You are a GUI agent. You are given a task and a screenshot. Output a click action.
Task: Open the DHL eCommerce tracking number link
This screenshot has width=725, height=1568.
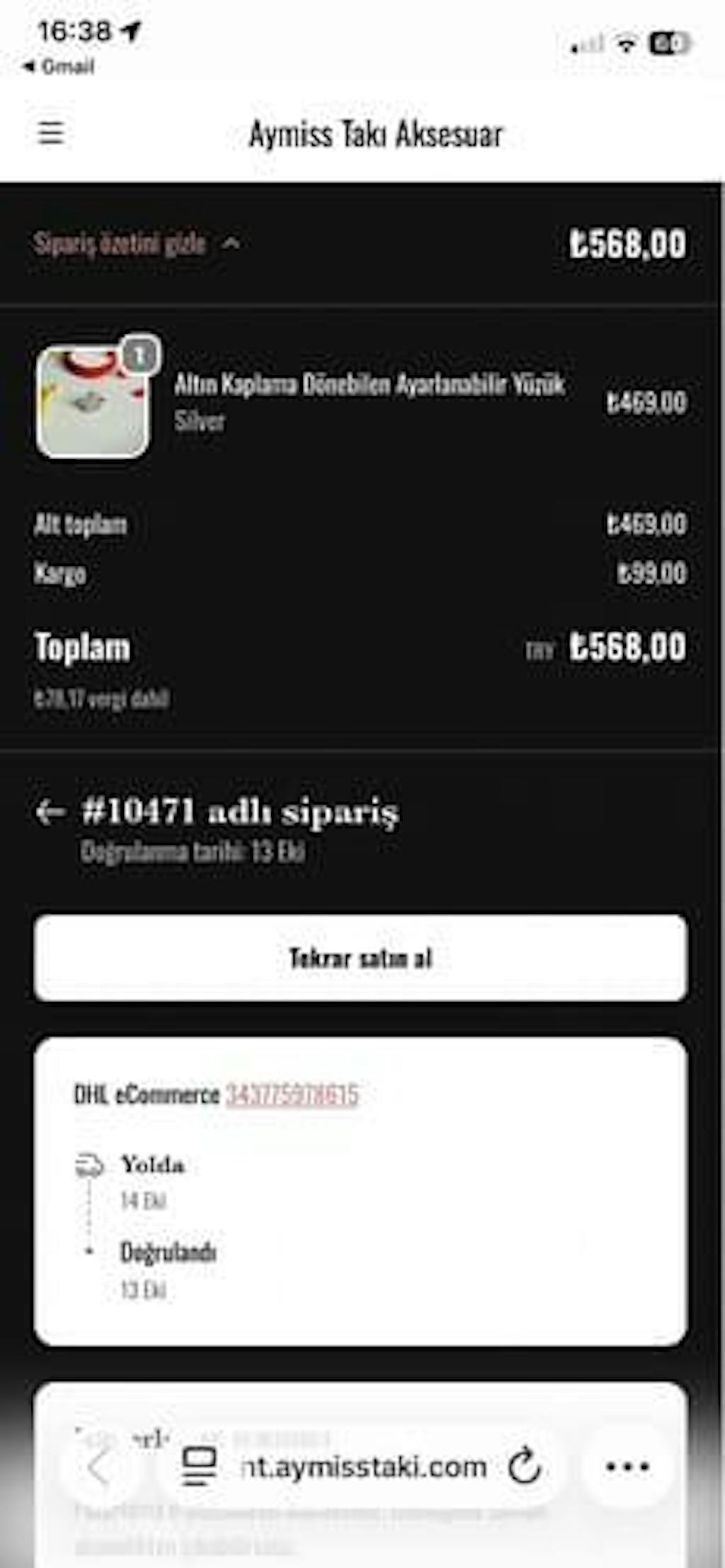click(292, 1095)
